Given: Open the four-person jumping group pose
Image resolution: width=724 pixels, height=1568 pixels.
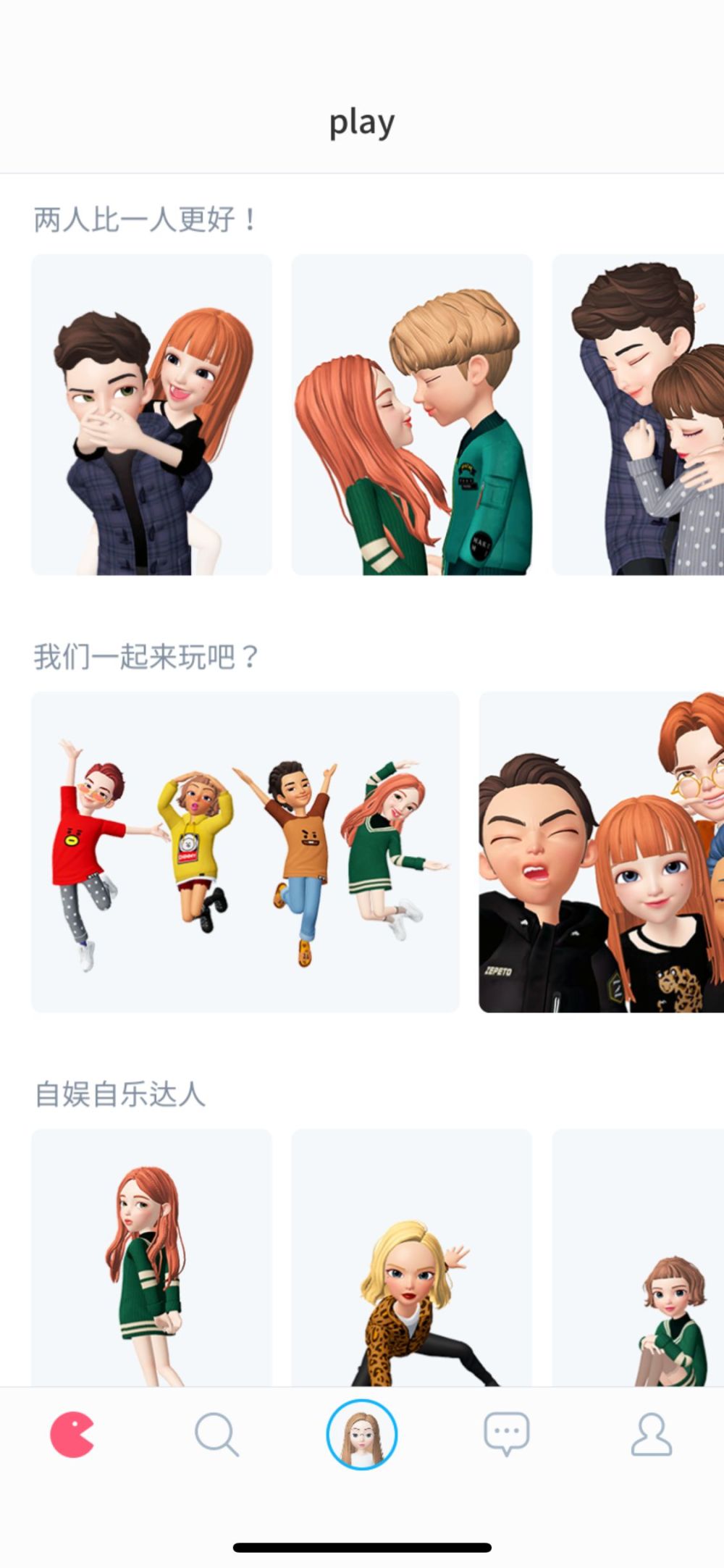Looking at the screenshot, I should 245,852.
